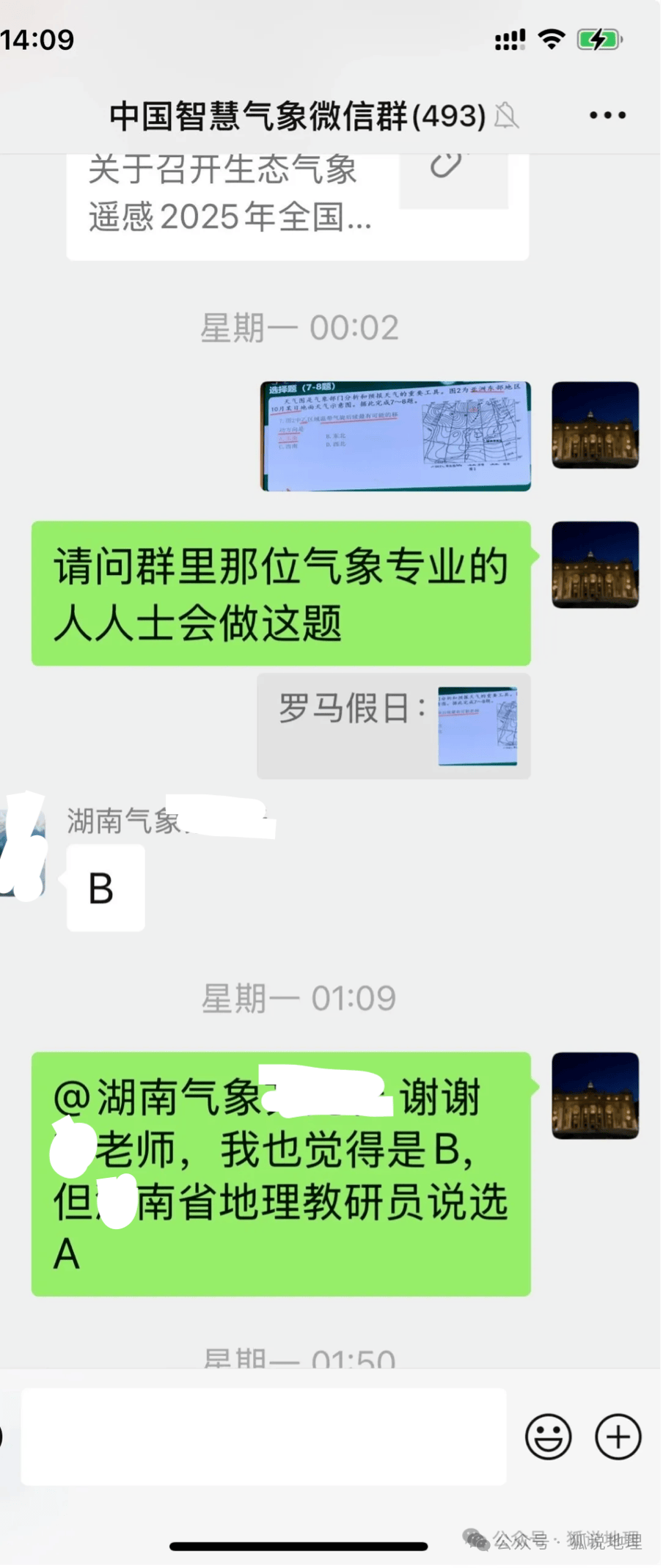Image resolution: width=663 pixels, height=1568 pixels.
Task: Open the emoji picker
Action: coord(548,1436)
